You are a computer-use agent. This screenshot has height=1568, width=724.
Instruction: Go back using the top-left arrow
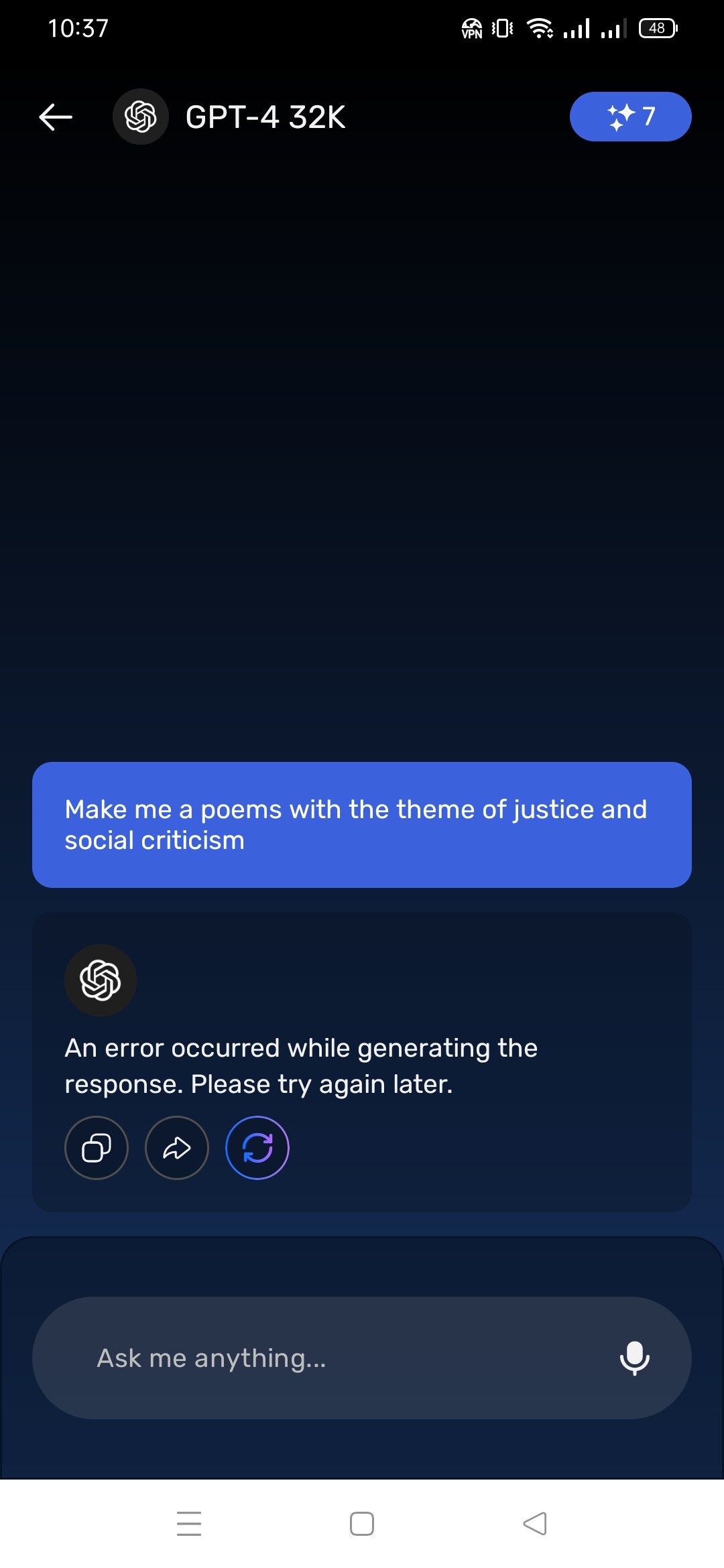(x=56, y=117)
